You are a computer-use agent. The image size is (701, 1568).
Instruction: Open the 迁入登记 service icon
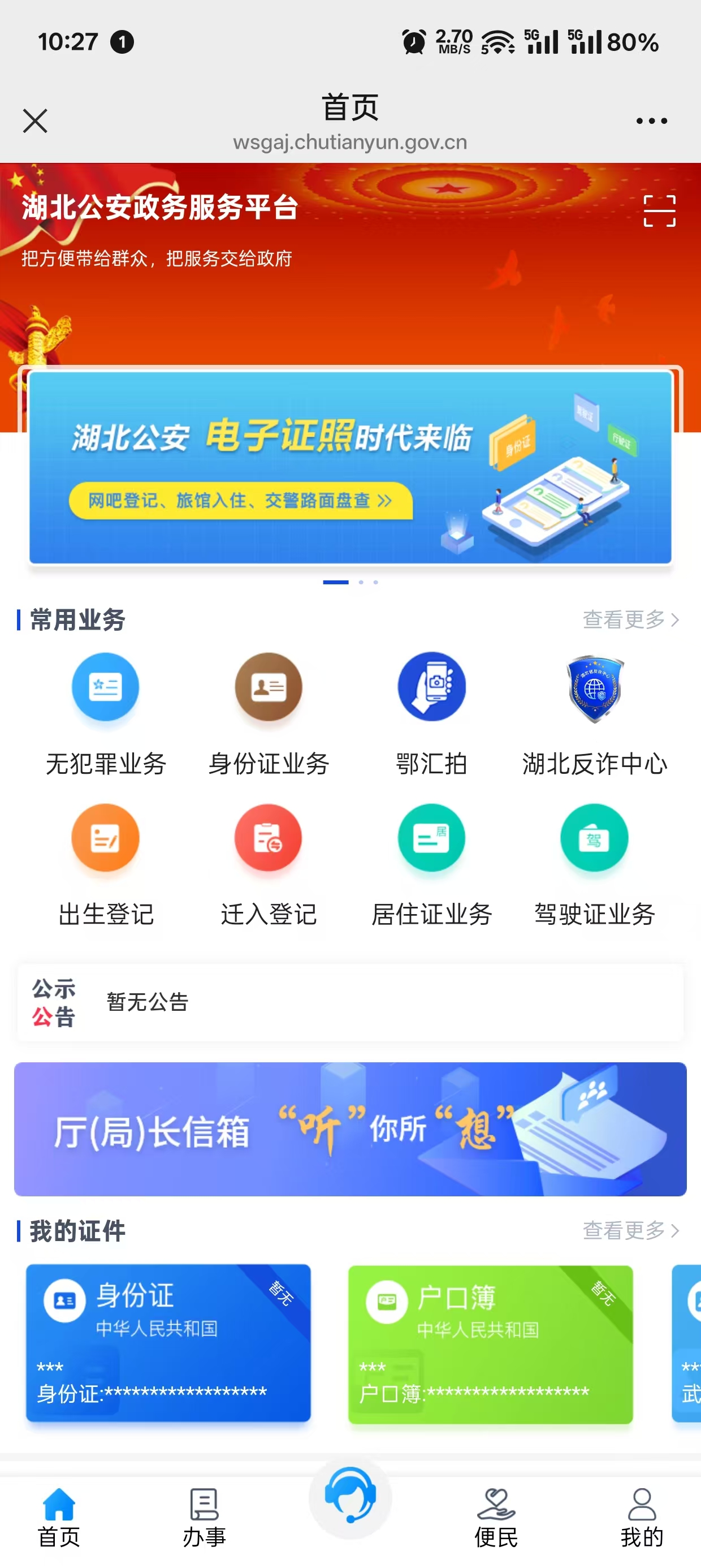pos(268,838)
